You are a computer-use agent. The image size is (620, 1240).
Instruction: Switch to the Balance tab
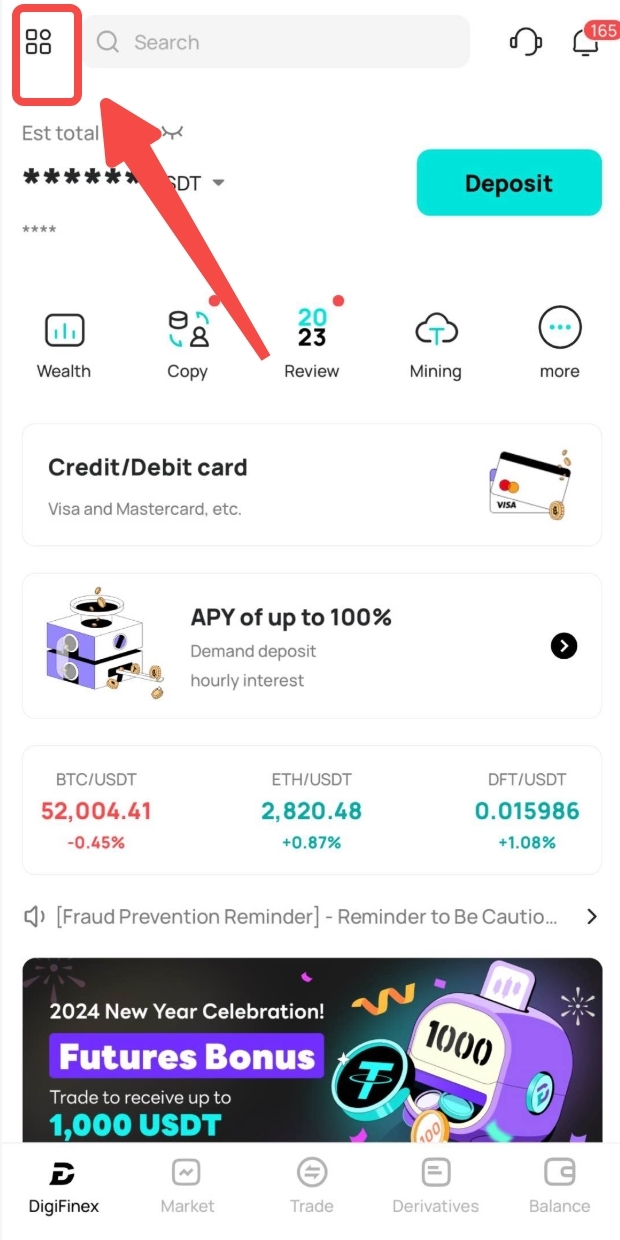(560, 1186)
